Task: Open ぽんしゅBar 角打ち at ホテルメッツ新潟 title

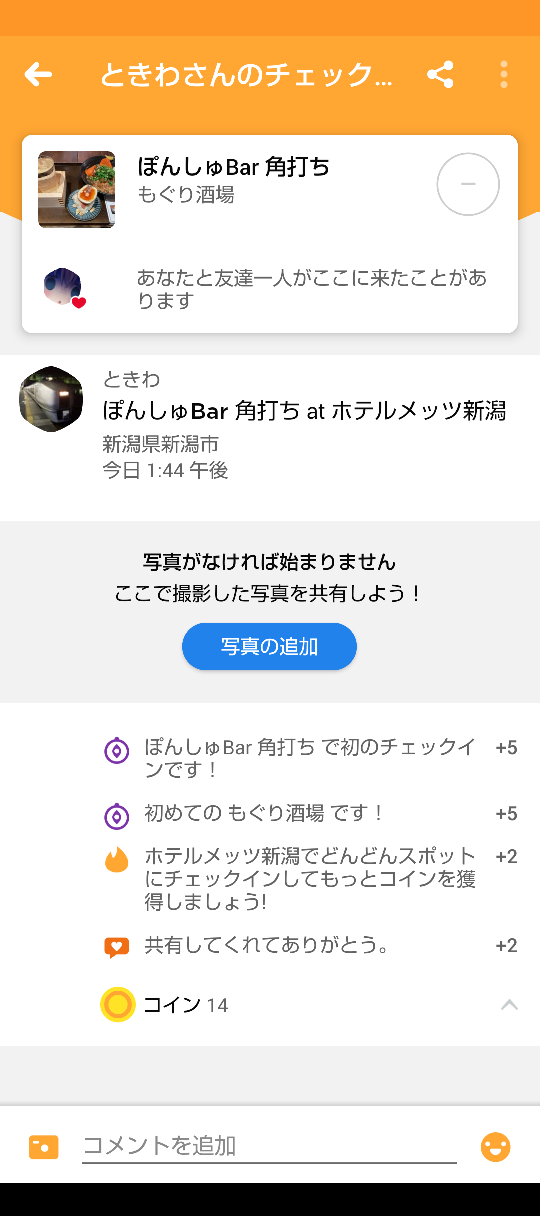Action: [304, 410]
